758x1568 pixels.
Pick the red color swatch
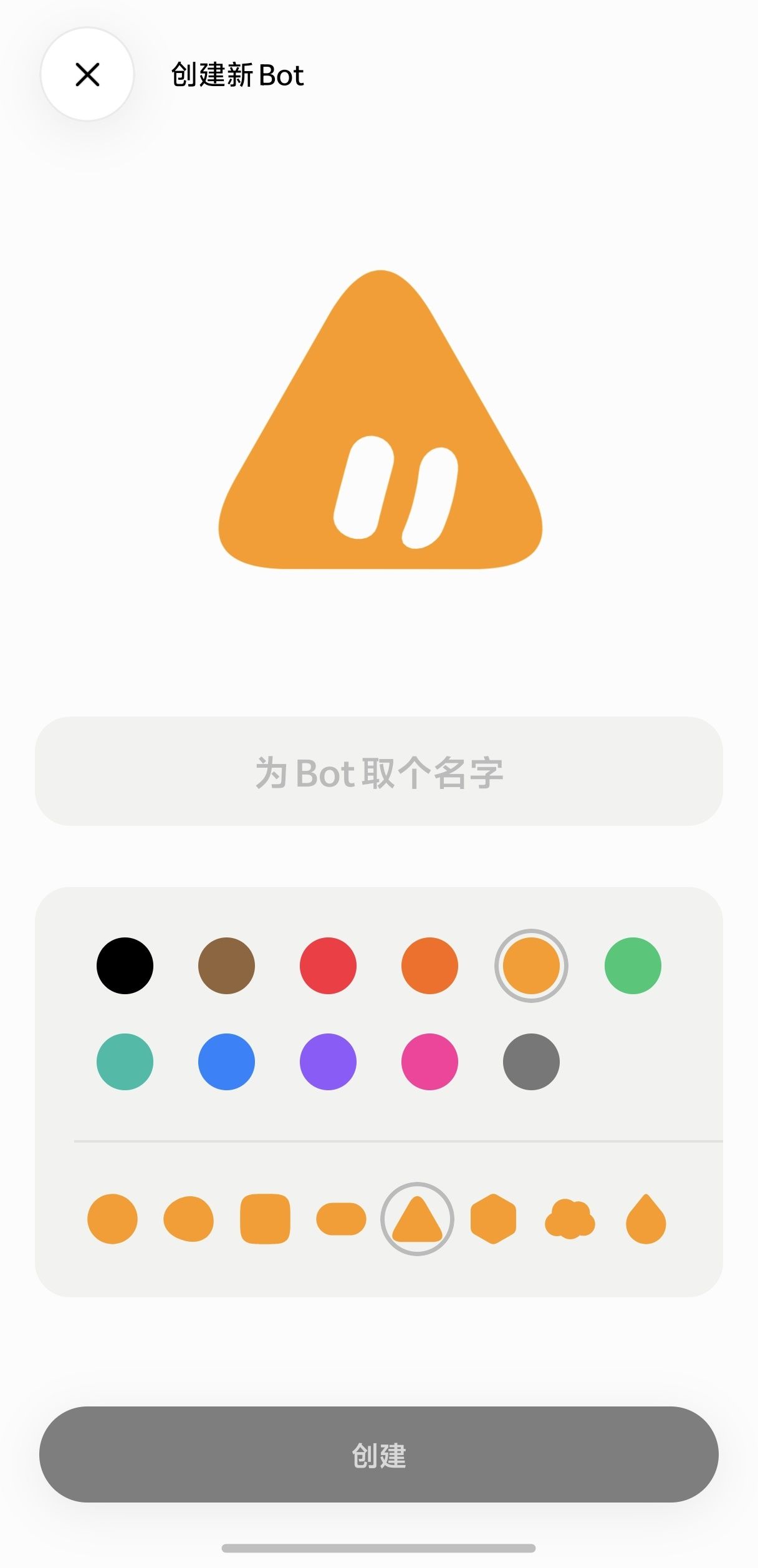tap(328, 965)
